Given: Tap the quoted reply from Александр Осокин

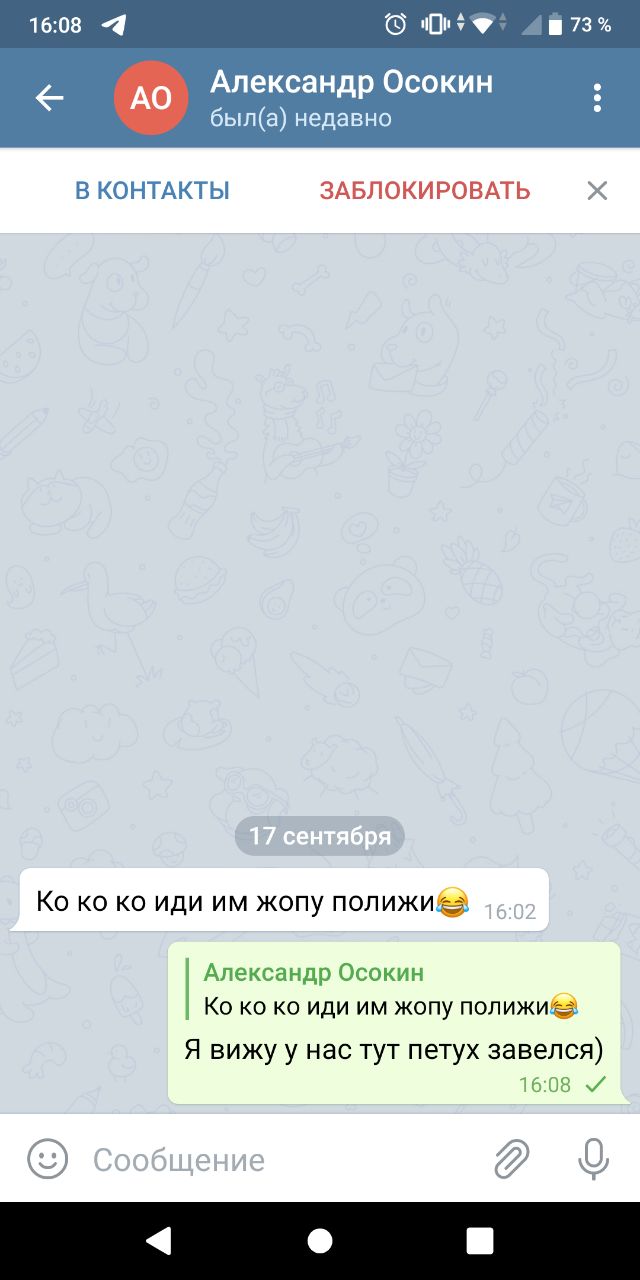Looking at the screenshot, I should tap(392, 989).
